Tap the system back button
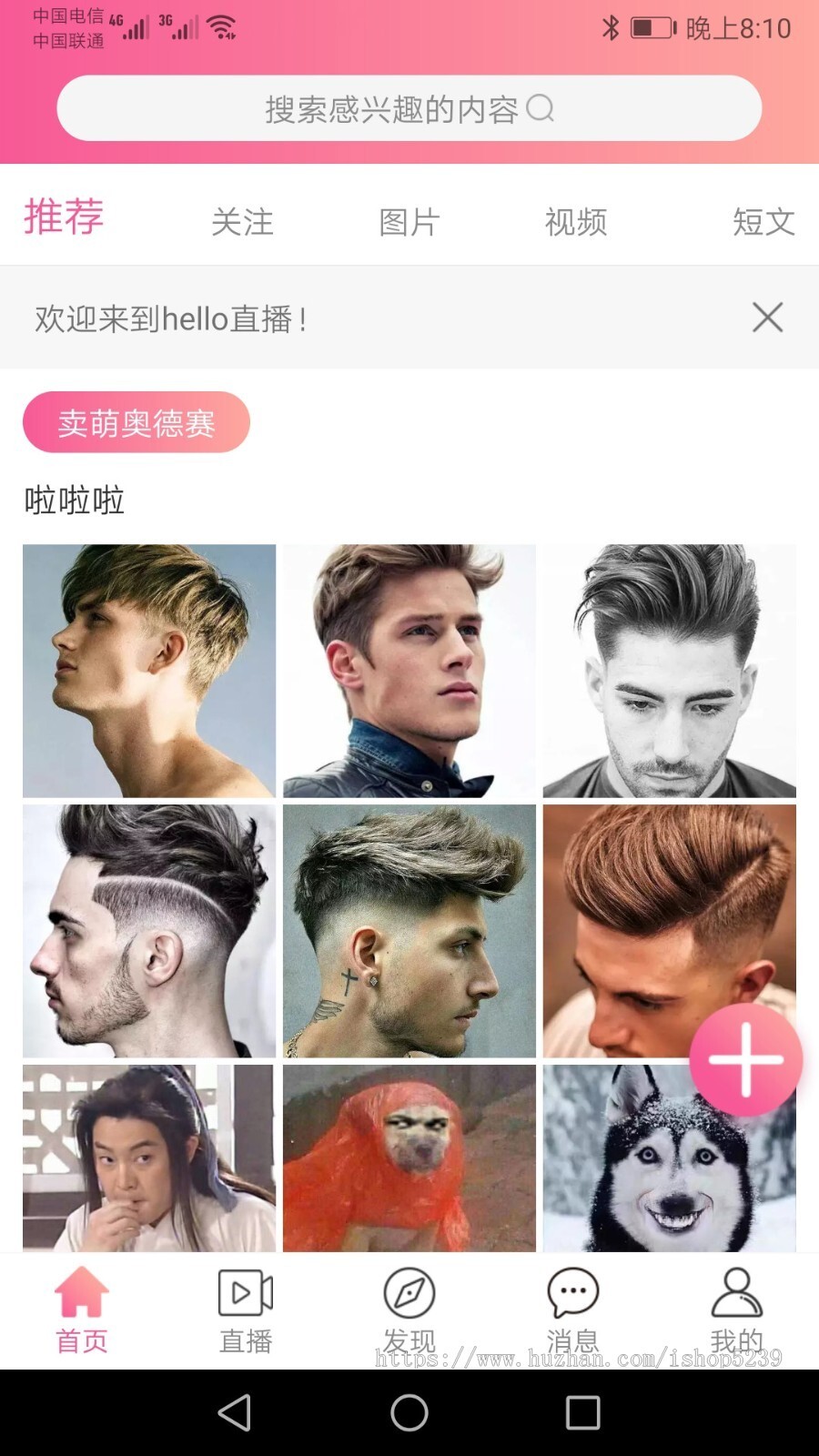The image size is (819, 1456). click(235, 1413)
